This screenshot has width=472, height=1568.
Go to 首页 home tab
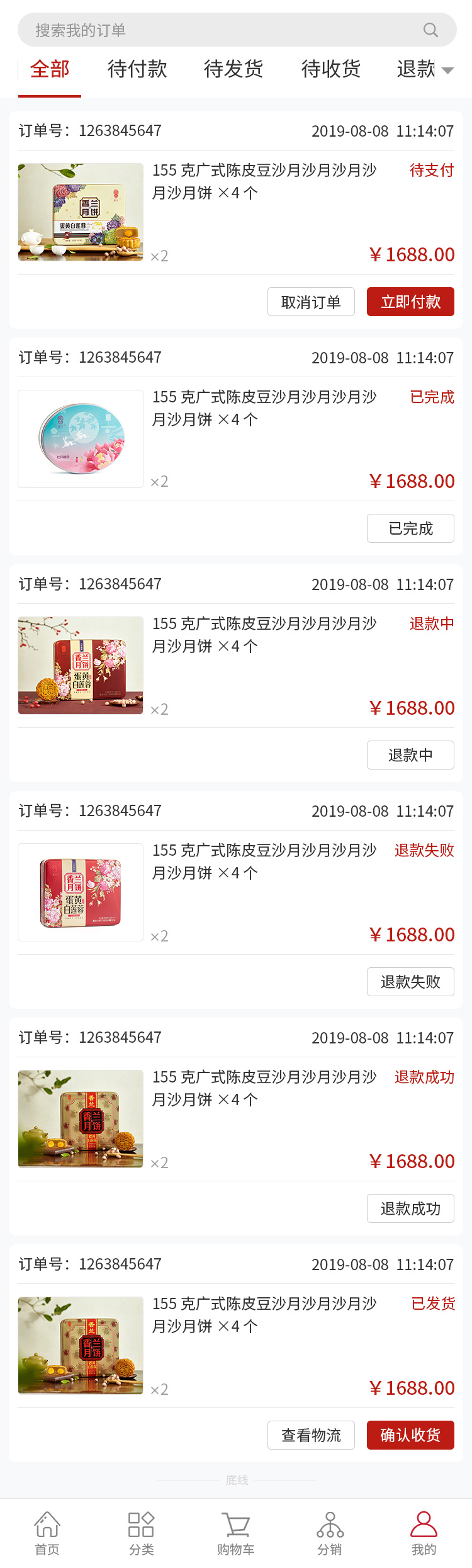[x=47, y=1533]
